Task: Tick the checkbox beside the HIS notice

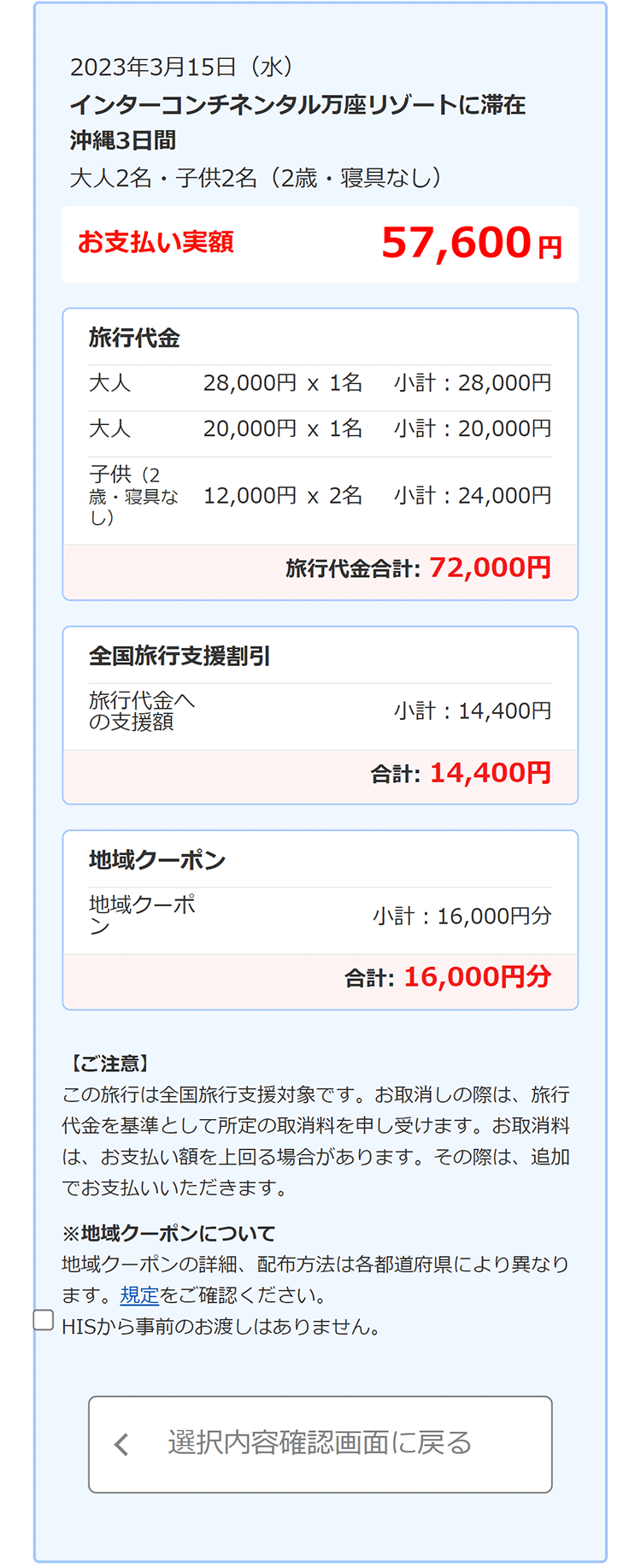Action: coord(44,1320)
